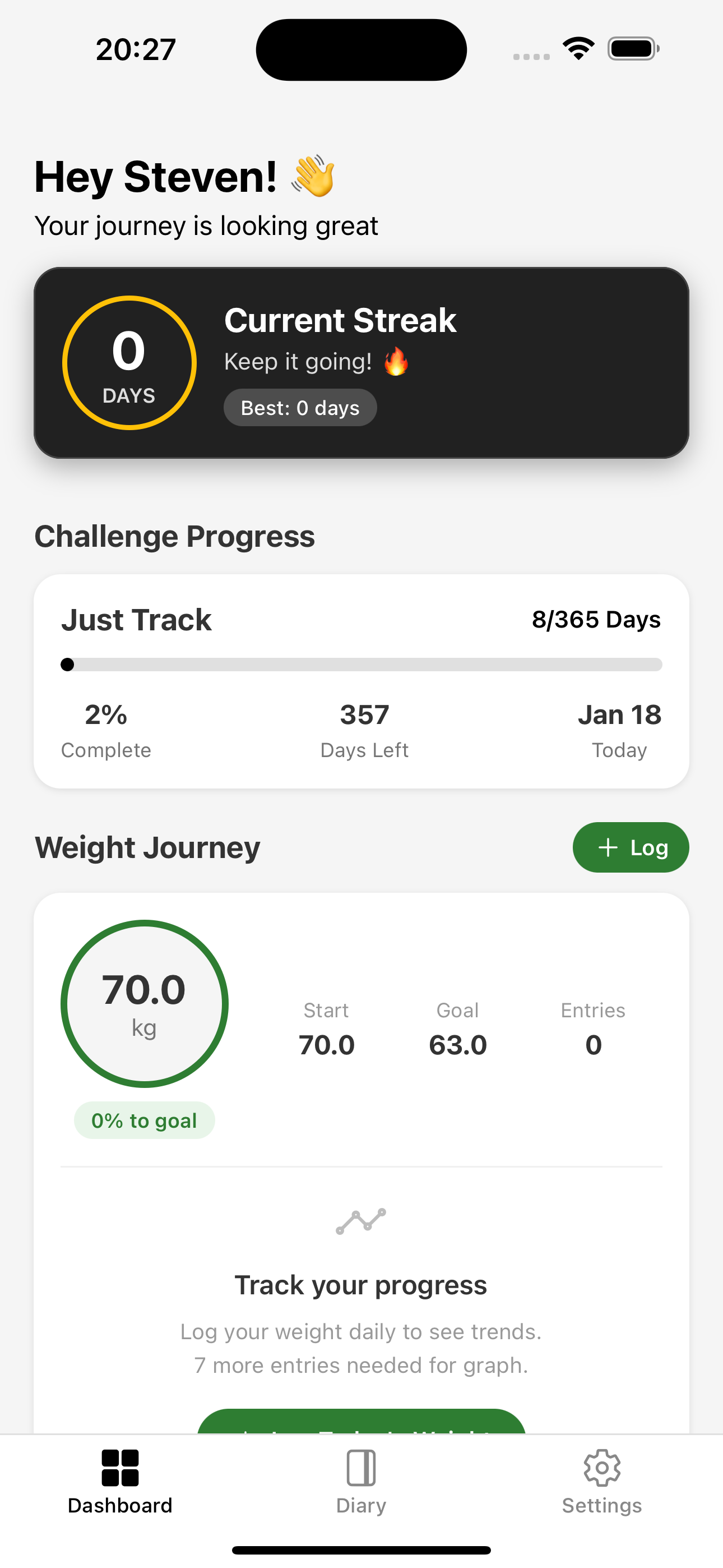Open the Settings tab

pyautogui.click(x=601, y=1482)
